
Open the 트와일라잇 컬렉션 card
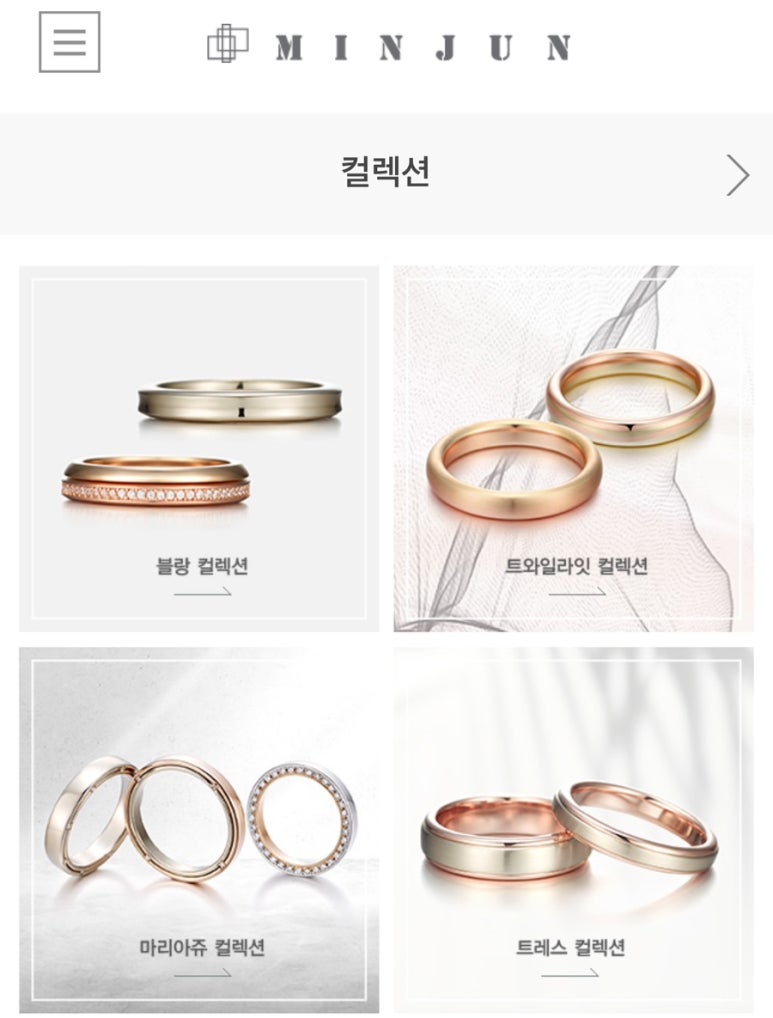[573, 449]
